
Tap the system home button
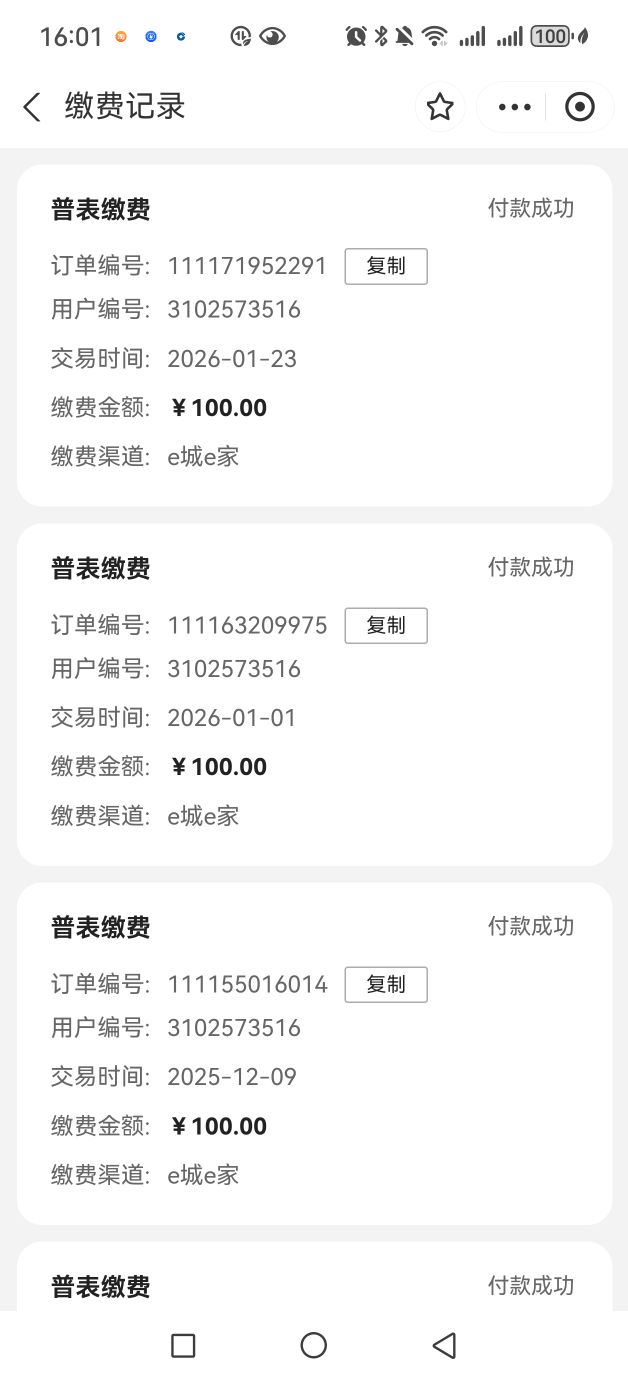[314, 1345]
